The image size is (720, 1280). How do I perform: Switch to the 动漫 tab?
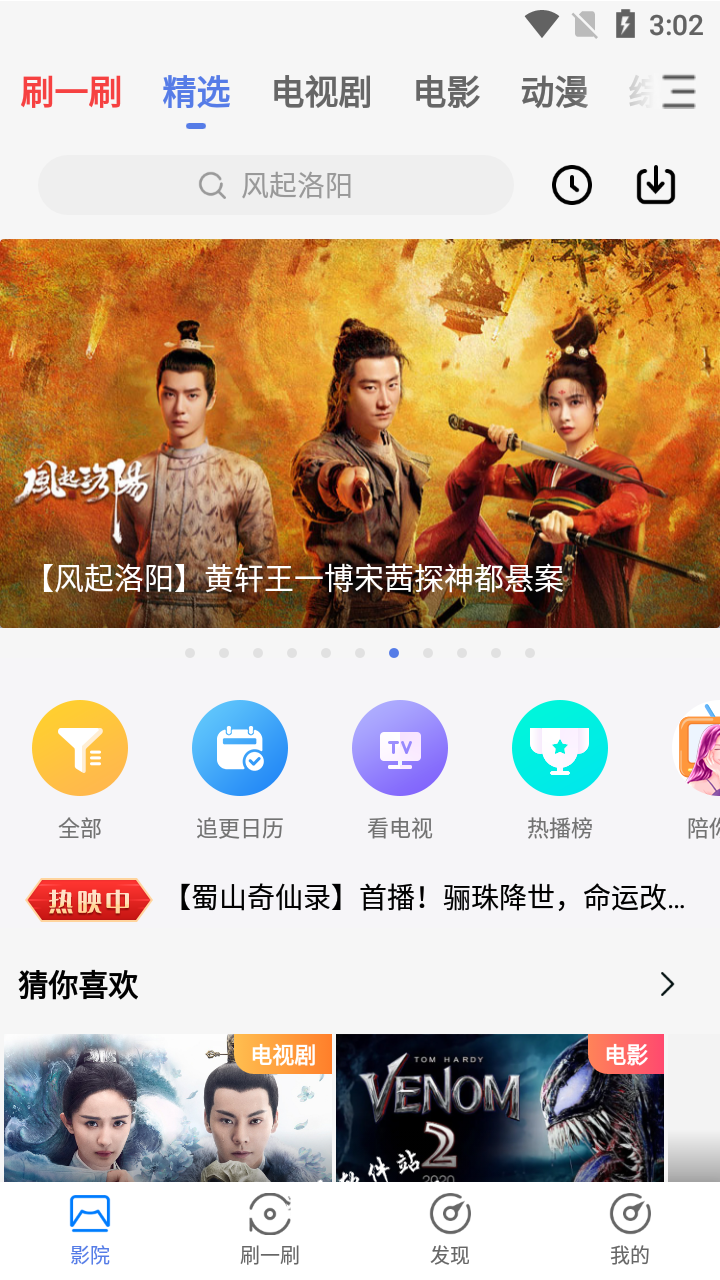coord(554,93)
